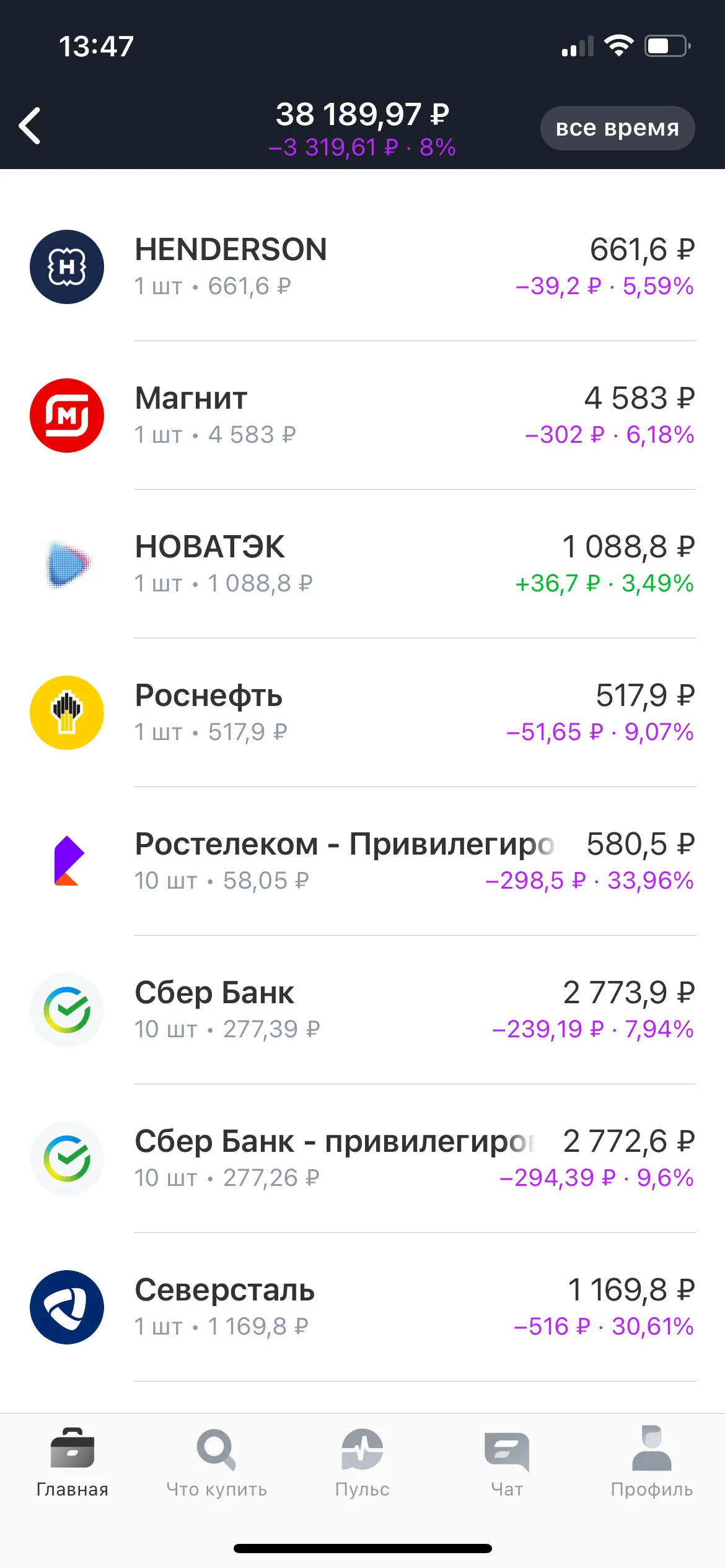Viewport: 725px width, 1568px height.
Task: Select the Роснефть row
Action: pos(362,713)
